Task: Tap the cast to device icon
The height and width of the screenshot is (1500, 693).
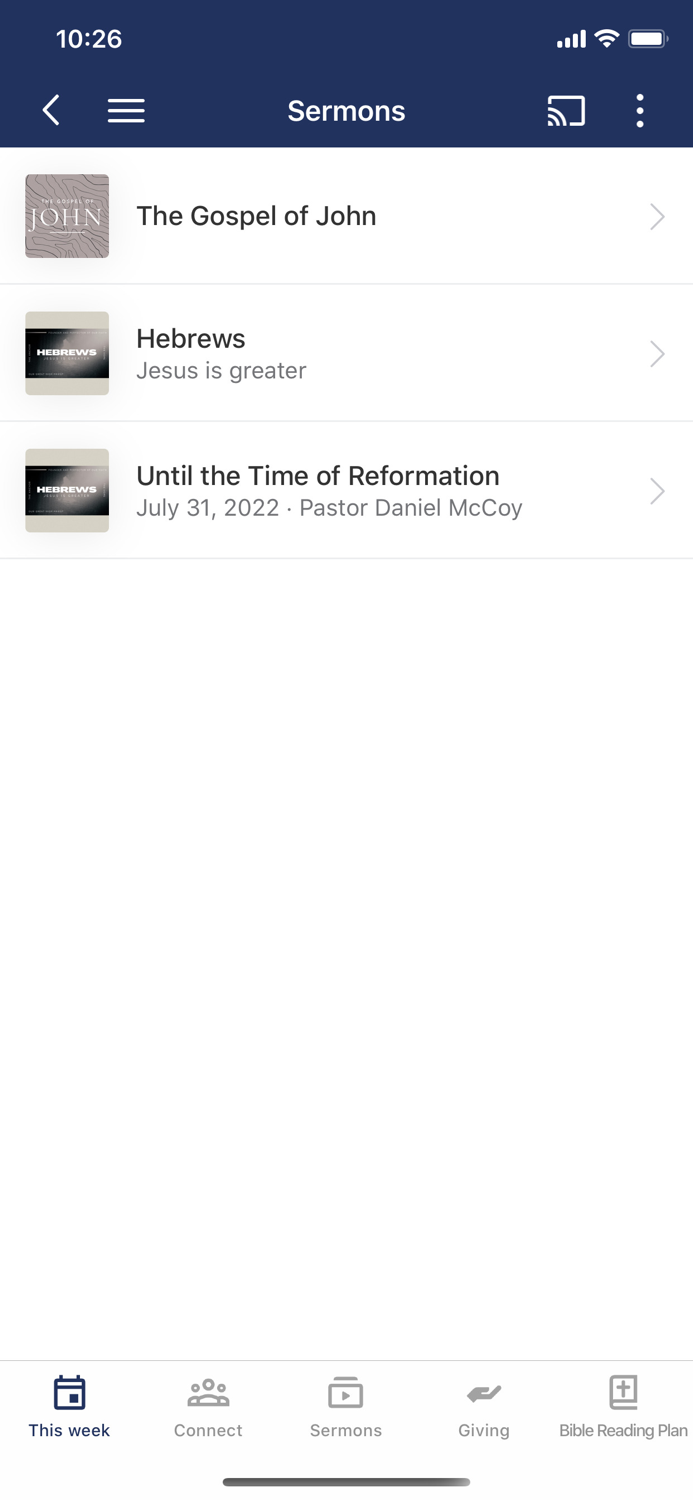Action: tap(565, 110)
